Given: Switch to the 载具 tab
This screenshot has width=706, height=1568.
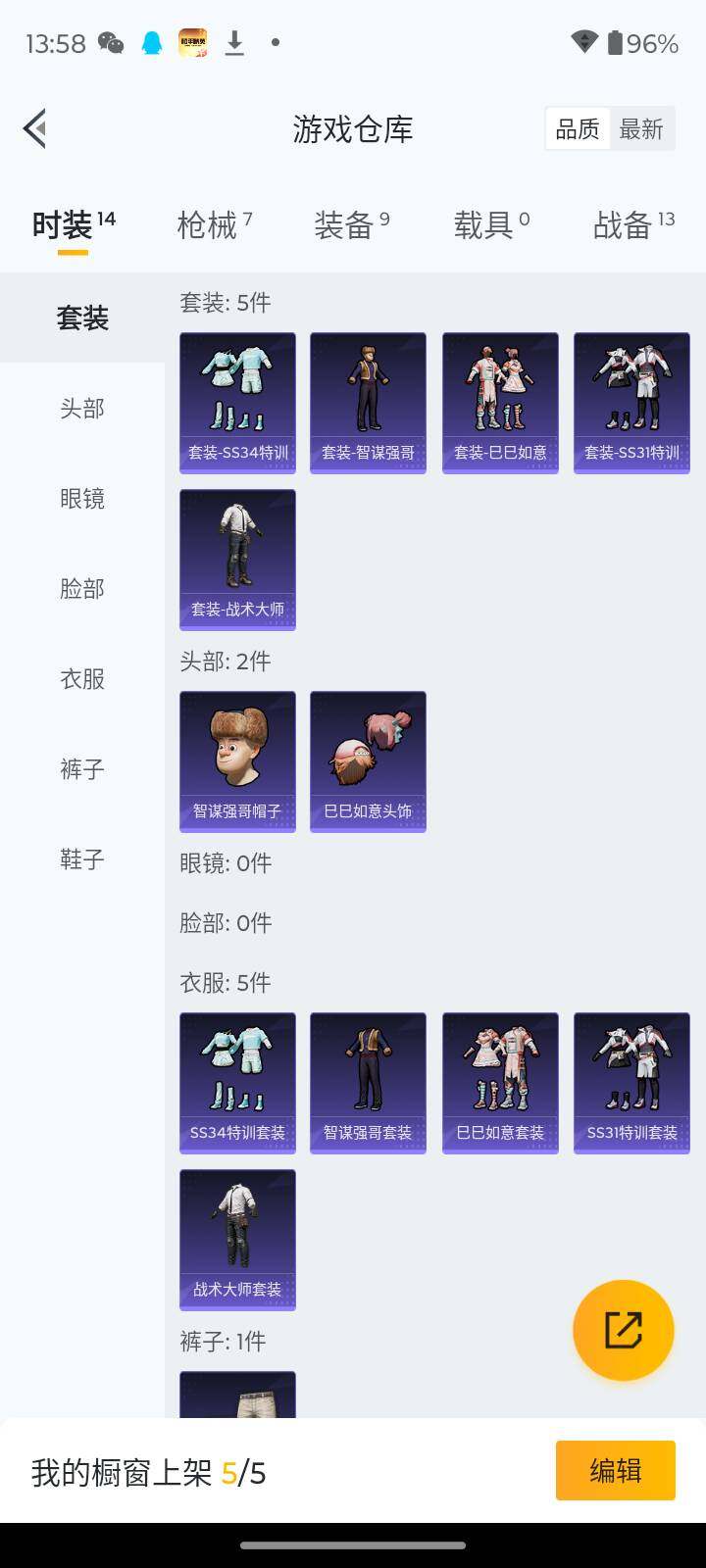Looking at the screenshot, I should click(x=490, y=225).
